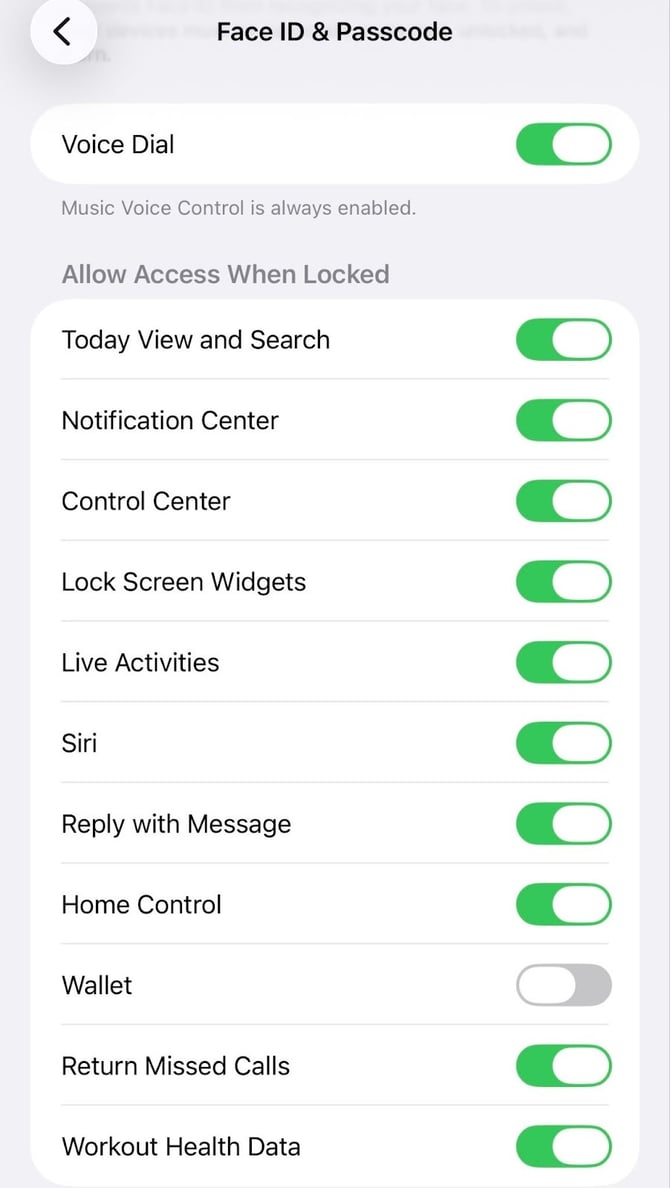Switch off Home Control when locked
The image size is (670, 1188).
tap(563, 905)
